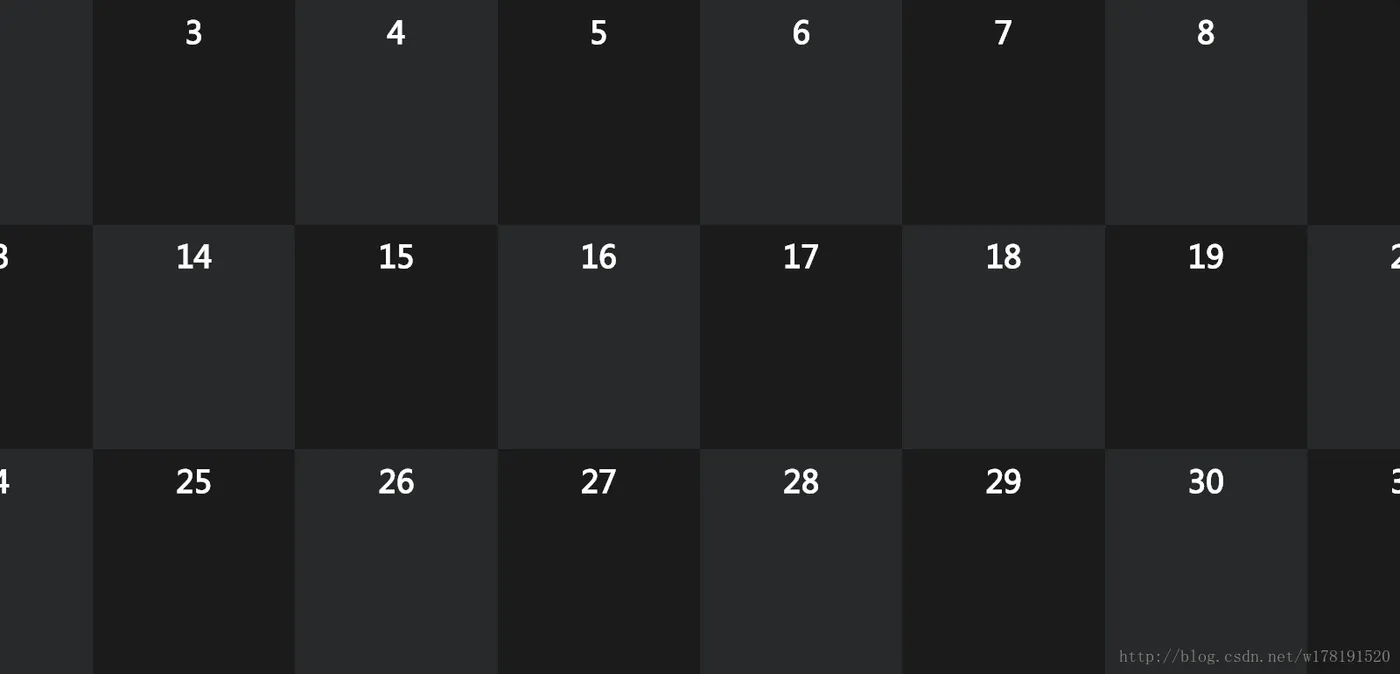Select the 14th in the calendar
The width and height of the screenshot is (1400, 674).
(193, 335)
